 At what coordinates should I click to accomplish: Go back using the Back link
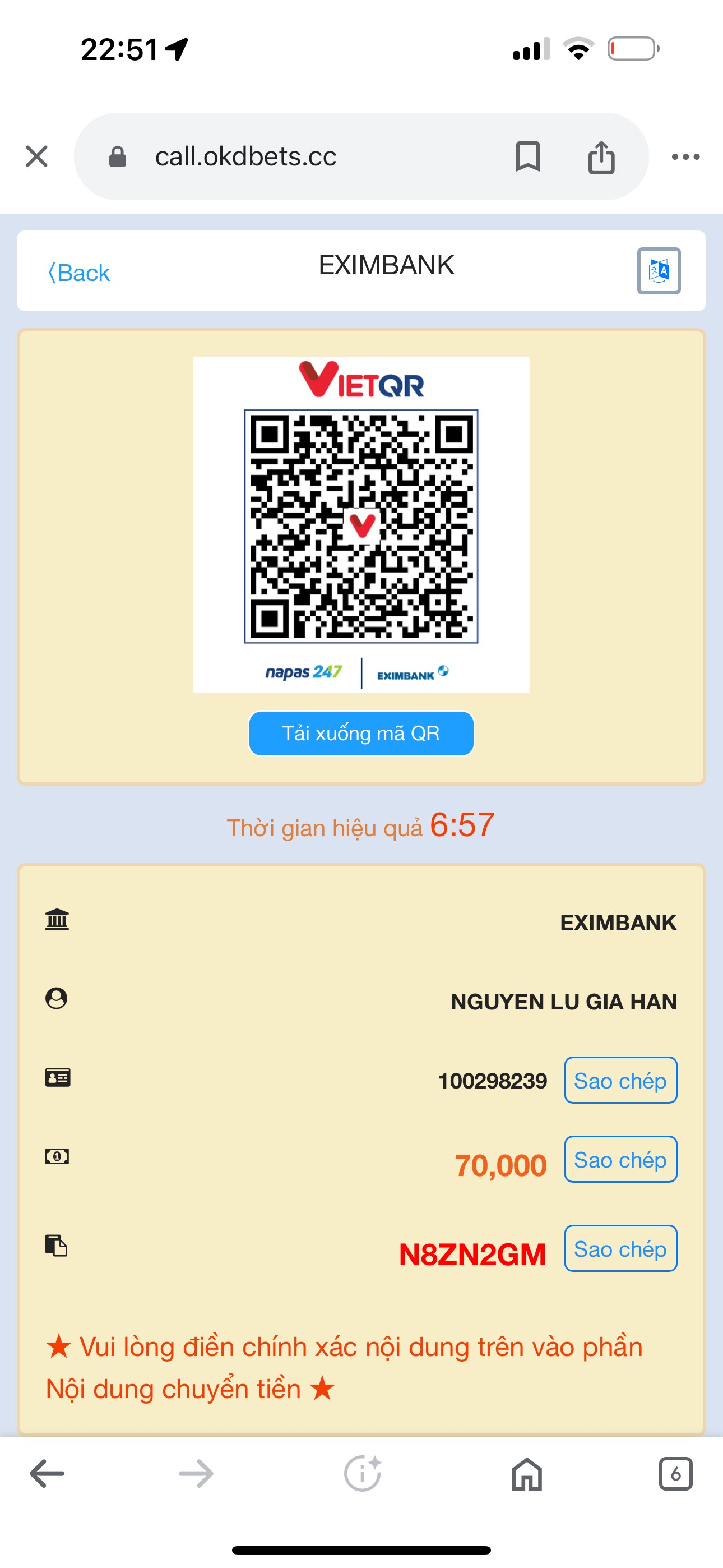point(78,273)
